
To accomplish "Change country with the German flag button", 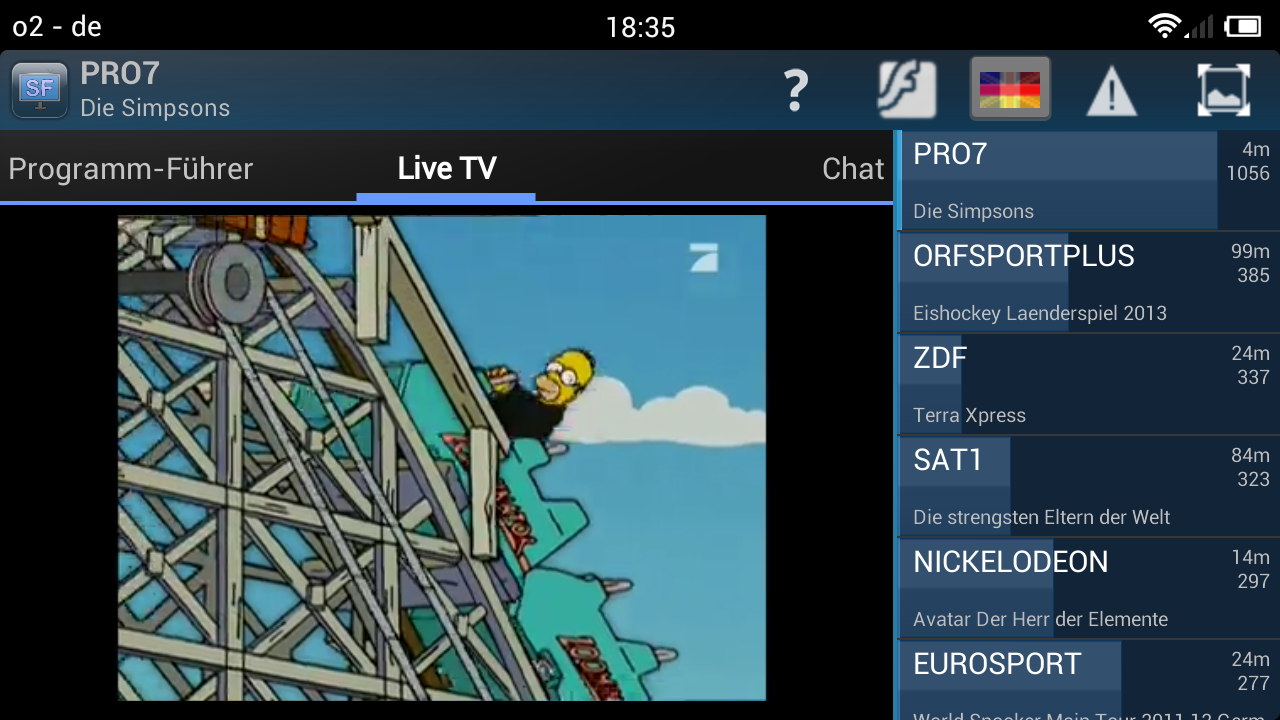I will tap(1010, 90).
